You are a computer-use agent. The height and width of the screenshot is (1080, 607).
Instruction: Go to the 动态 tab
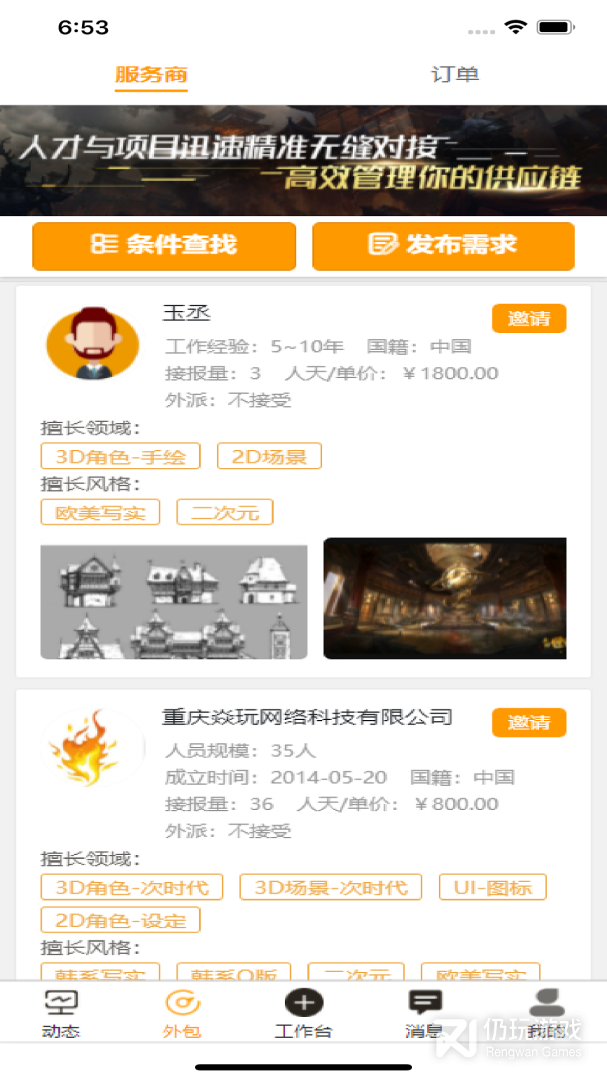(x=61, y=1013)
